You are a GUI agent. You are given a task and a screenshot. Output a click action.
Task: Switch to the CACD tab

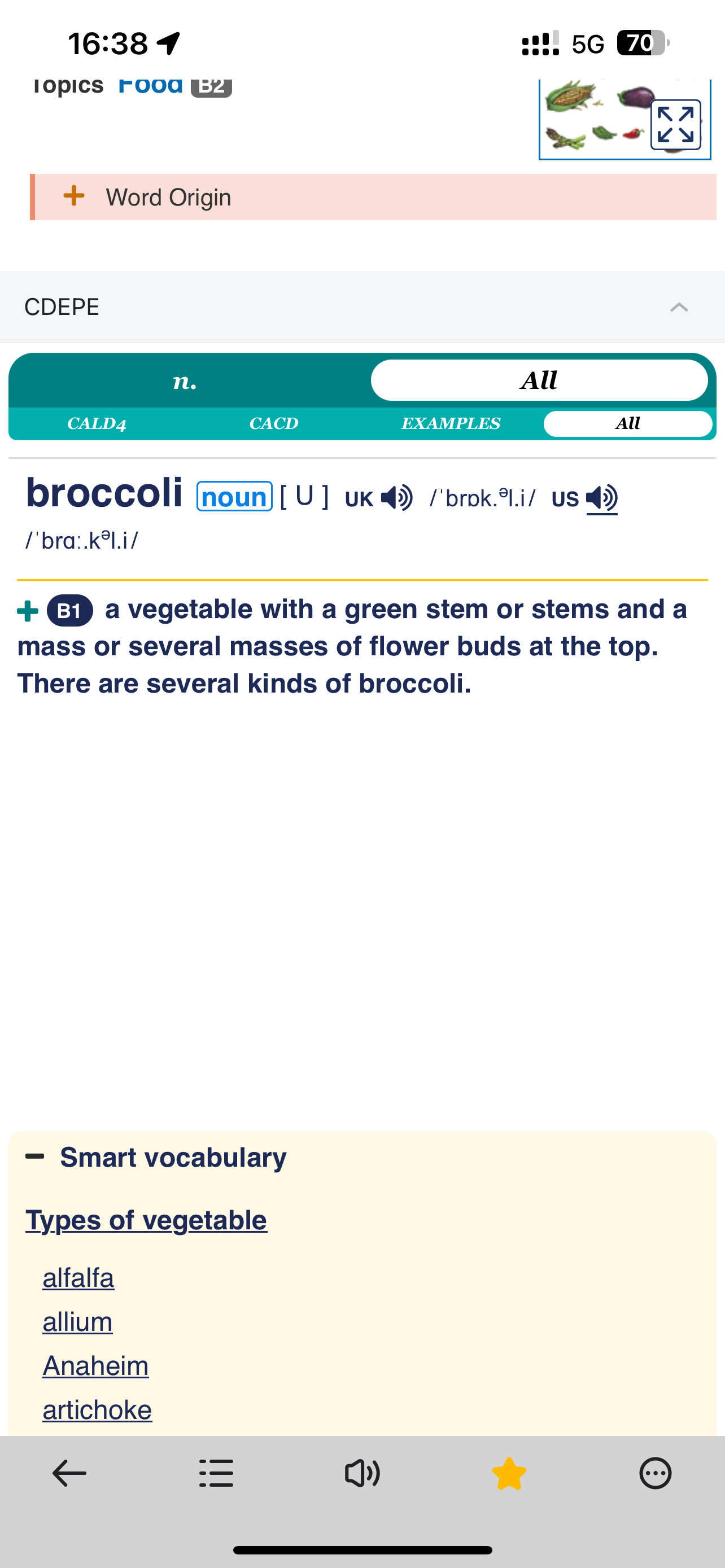point(274,424)
